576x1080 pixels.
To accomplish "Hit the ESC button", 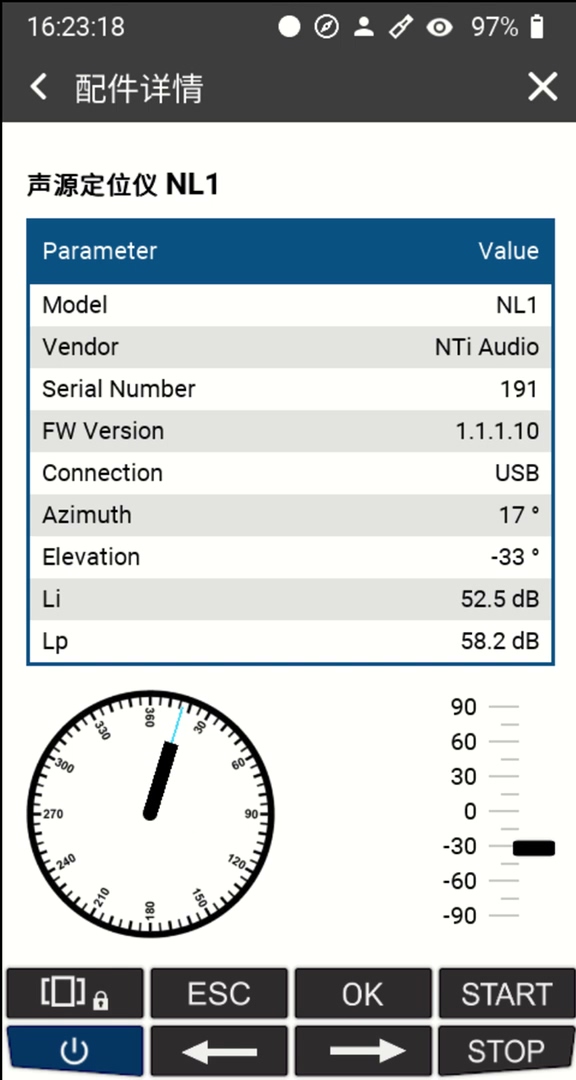I will [x=219, y=993].
